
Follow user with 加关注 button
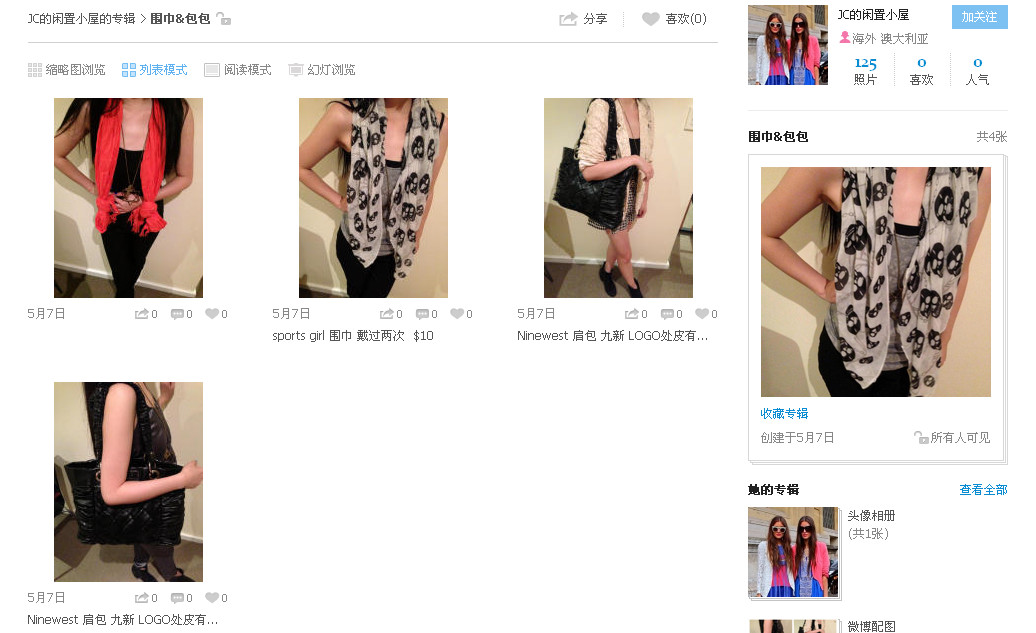979,17
